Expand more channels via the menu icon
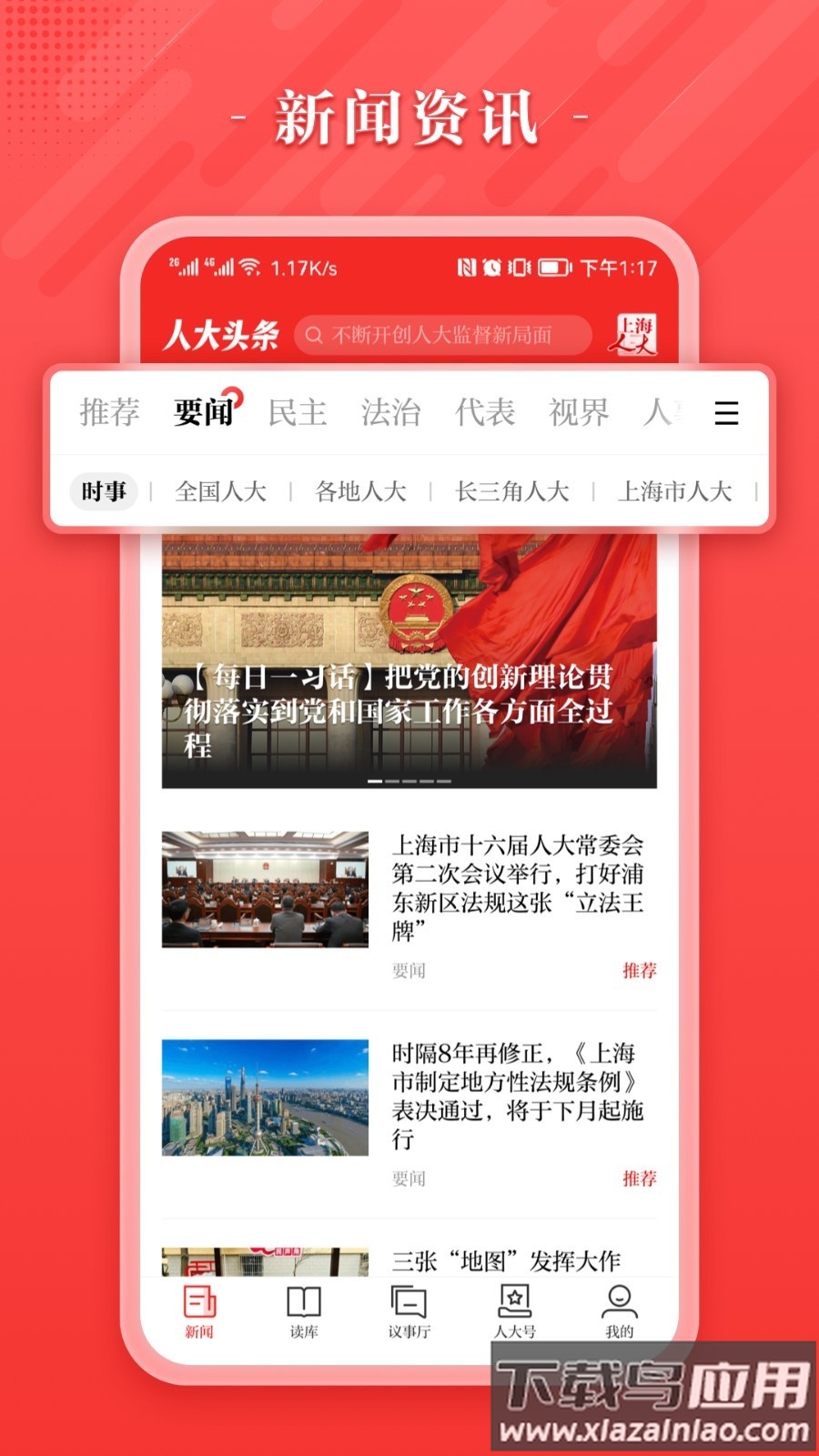819x1456 pixels. coord(725,414)
